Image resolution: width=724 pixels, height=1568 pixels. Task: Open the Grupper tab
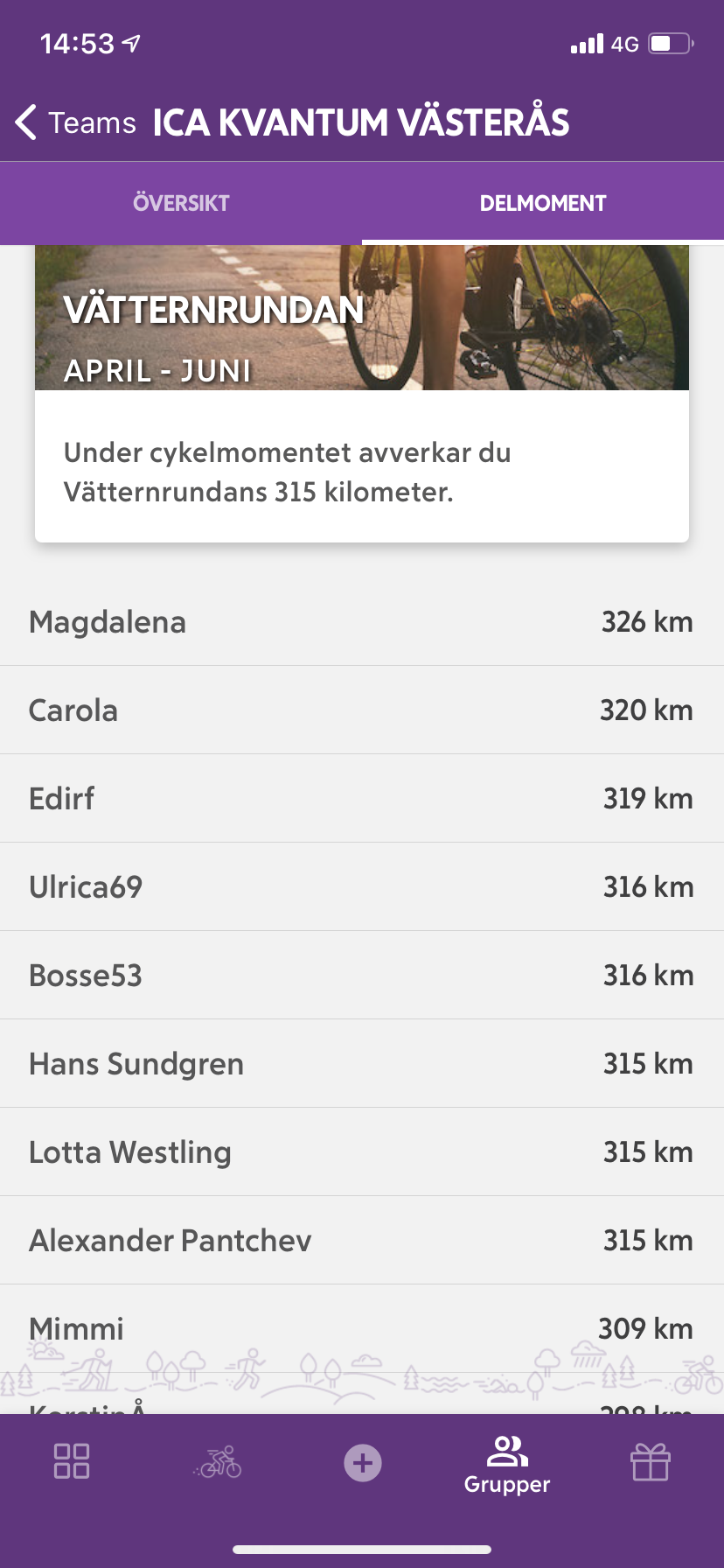tap(507, 1465)
